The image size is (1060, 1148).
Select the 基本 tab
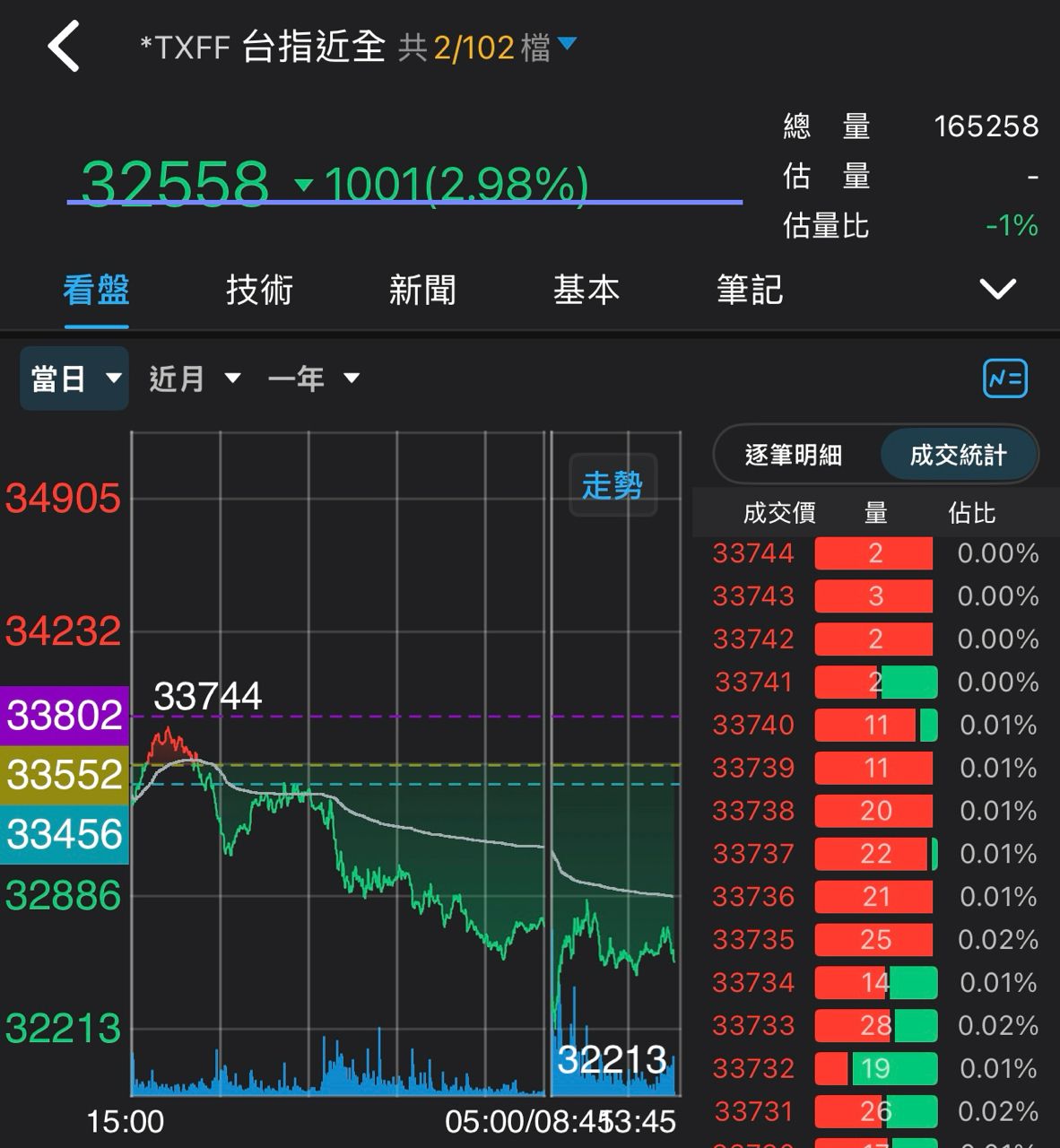coord(586,291)
